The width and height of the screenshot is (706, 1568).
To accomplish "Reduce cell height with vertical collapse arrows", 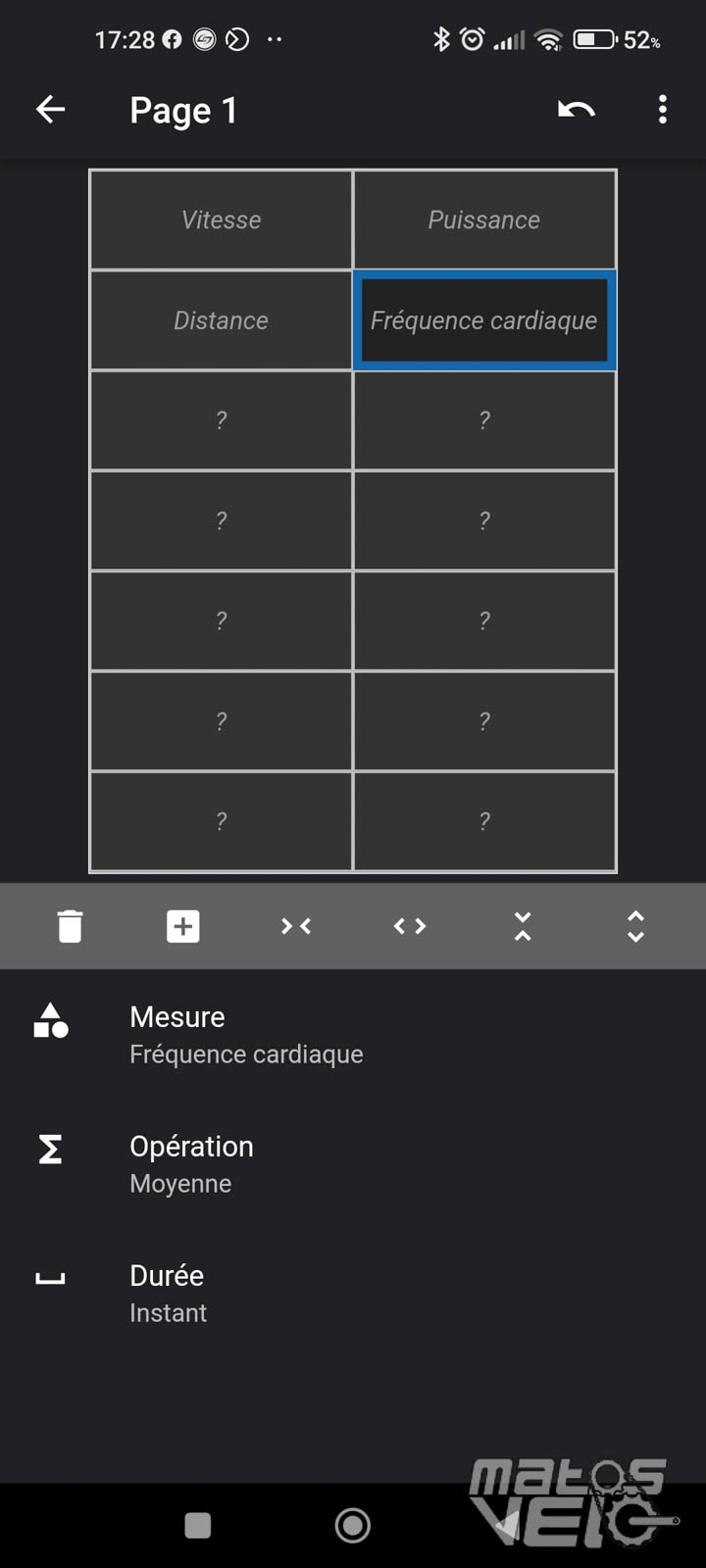I will click(523, 926).
